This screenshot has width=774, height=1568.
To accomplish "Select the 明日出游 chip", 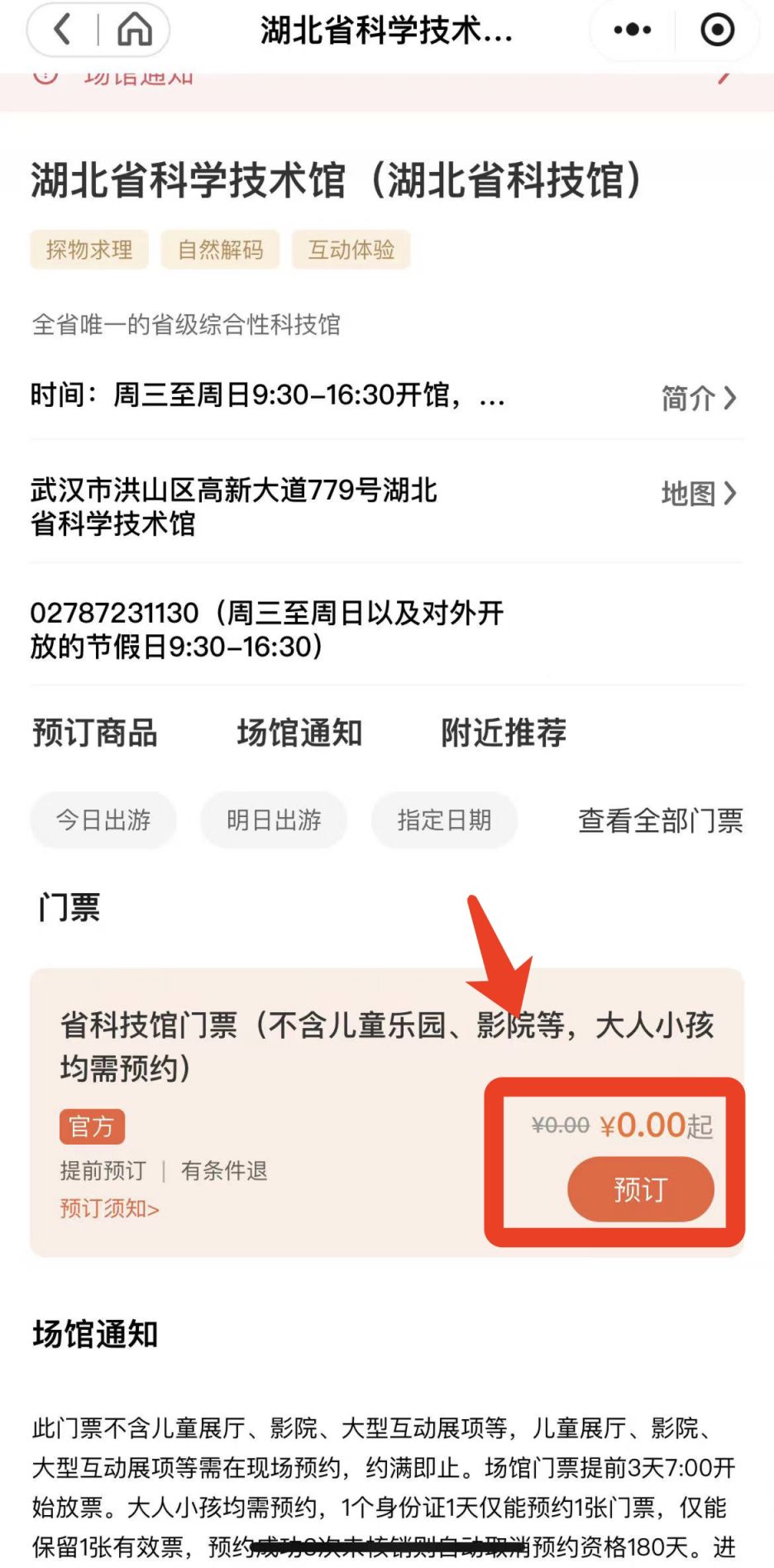I will click(274, 820).
